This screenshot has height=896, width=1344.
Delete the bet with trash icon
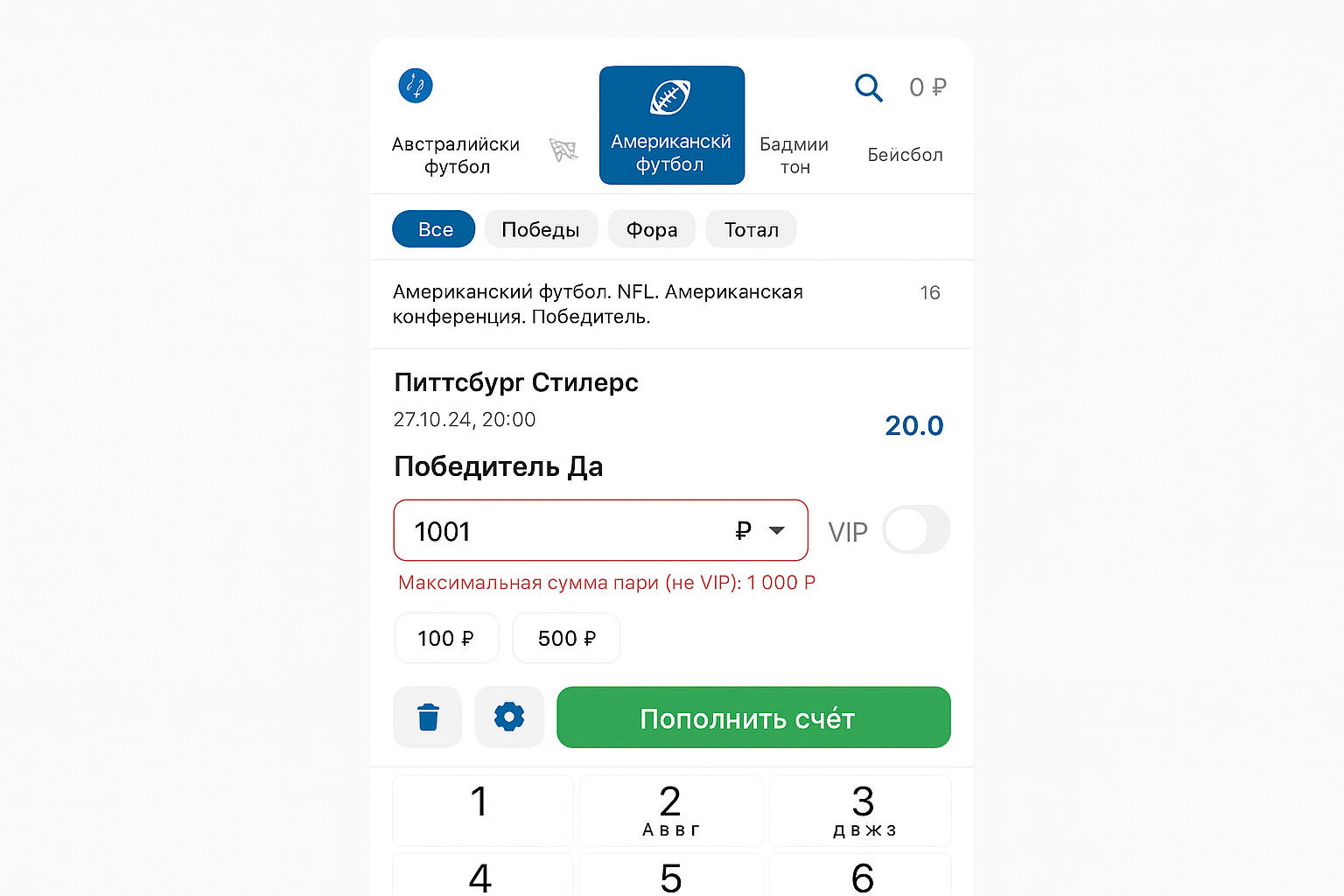pyautogui.click(x=428, y=717)
